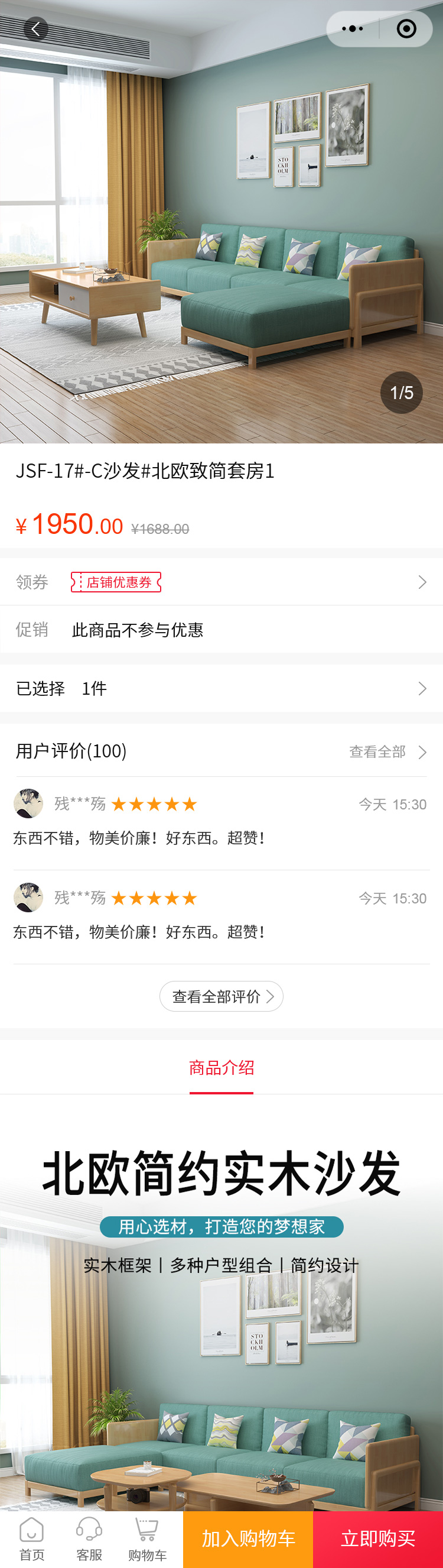Go back using the top-left arrow

[x=35, y=28]
